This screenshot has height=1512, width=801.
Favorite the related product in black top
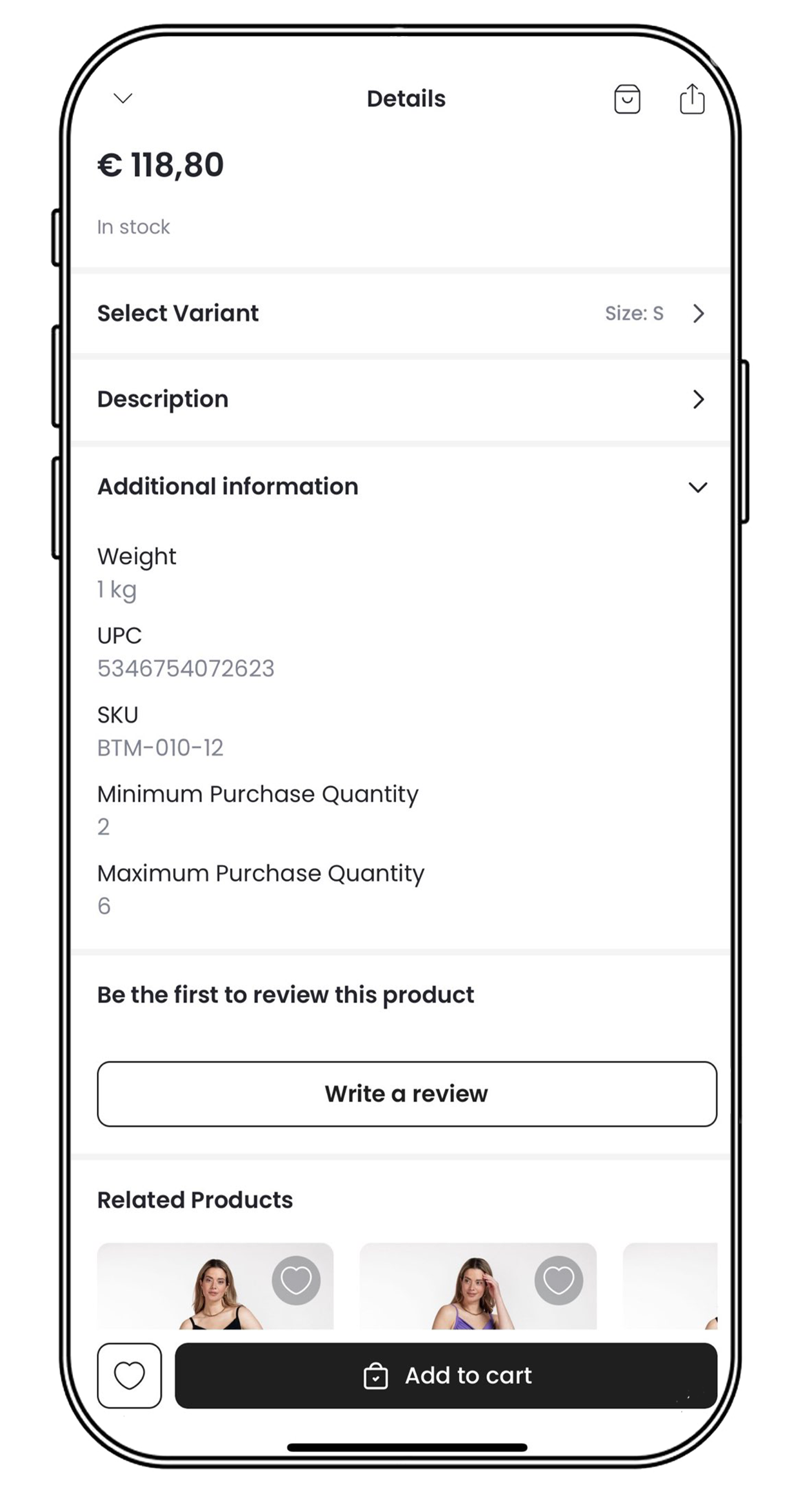coord(296,1280)
